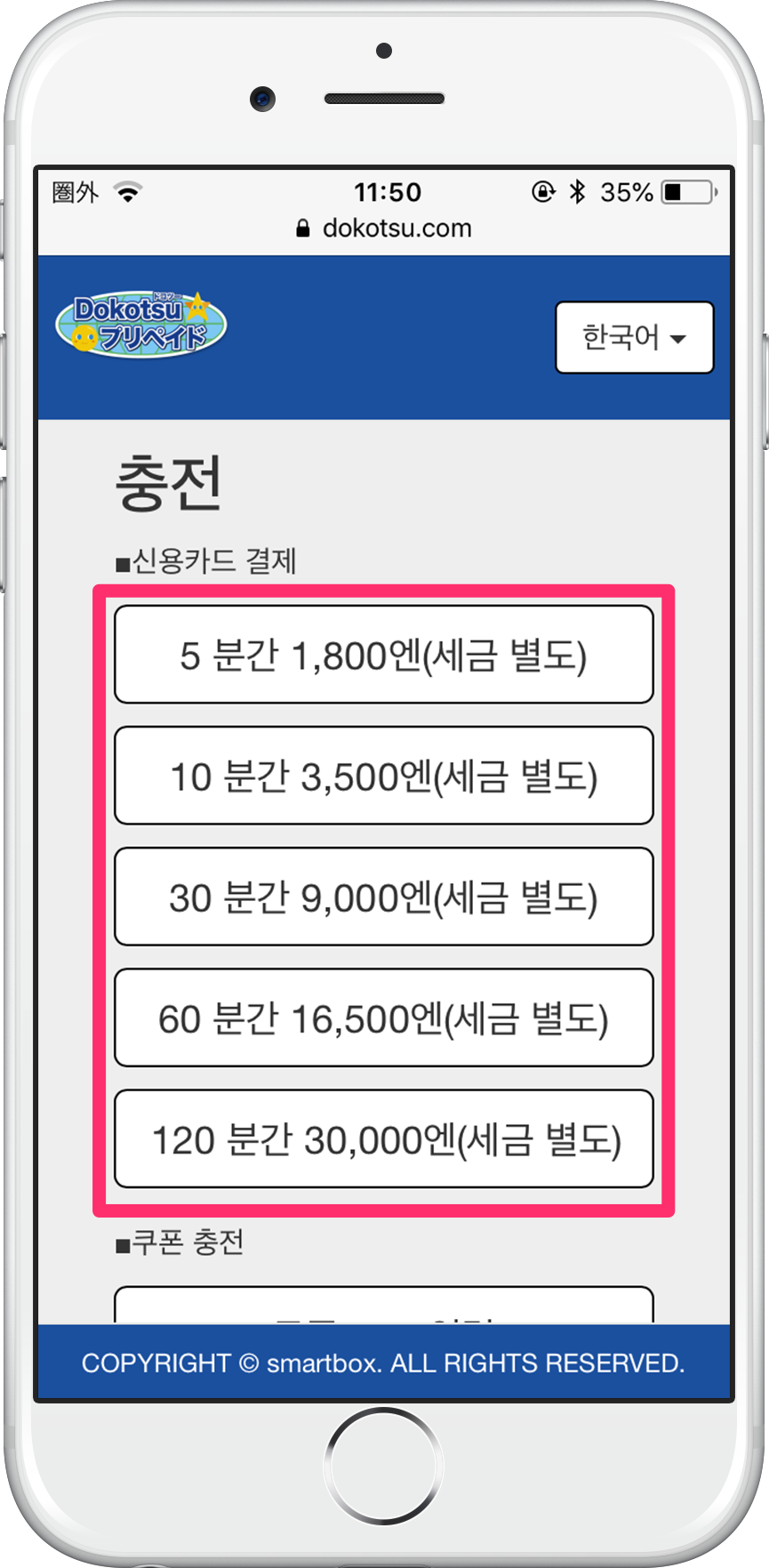Open the 한국어 language dropdown
The height and width of the screenshot is (1568, 769).
(x=634, y=338)
